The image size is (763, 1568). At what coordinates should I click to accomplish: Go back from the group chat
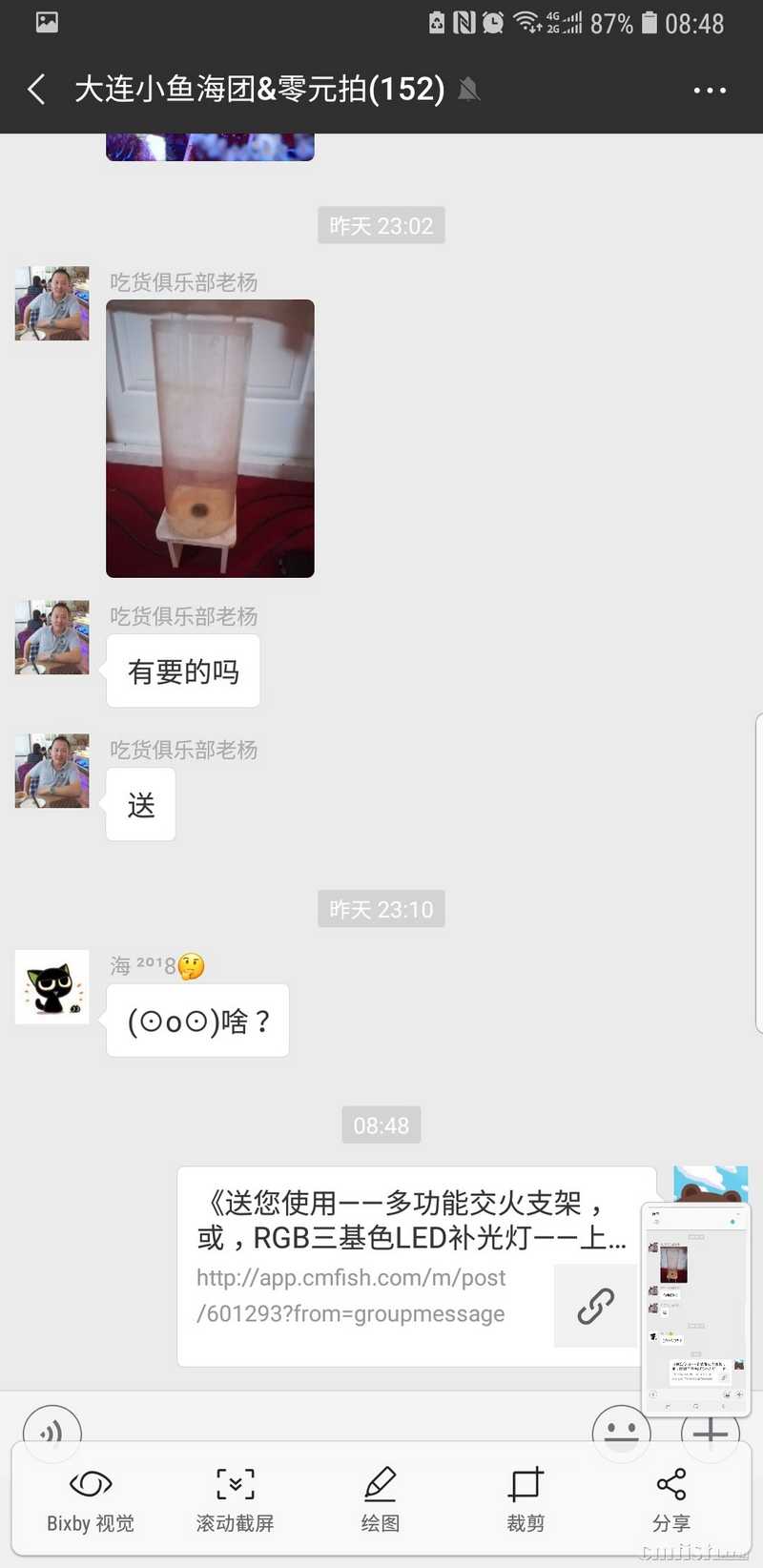coord(37,90)
